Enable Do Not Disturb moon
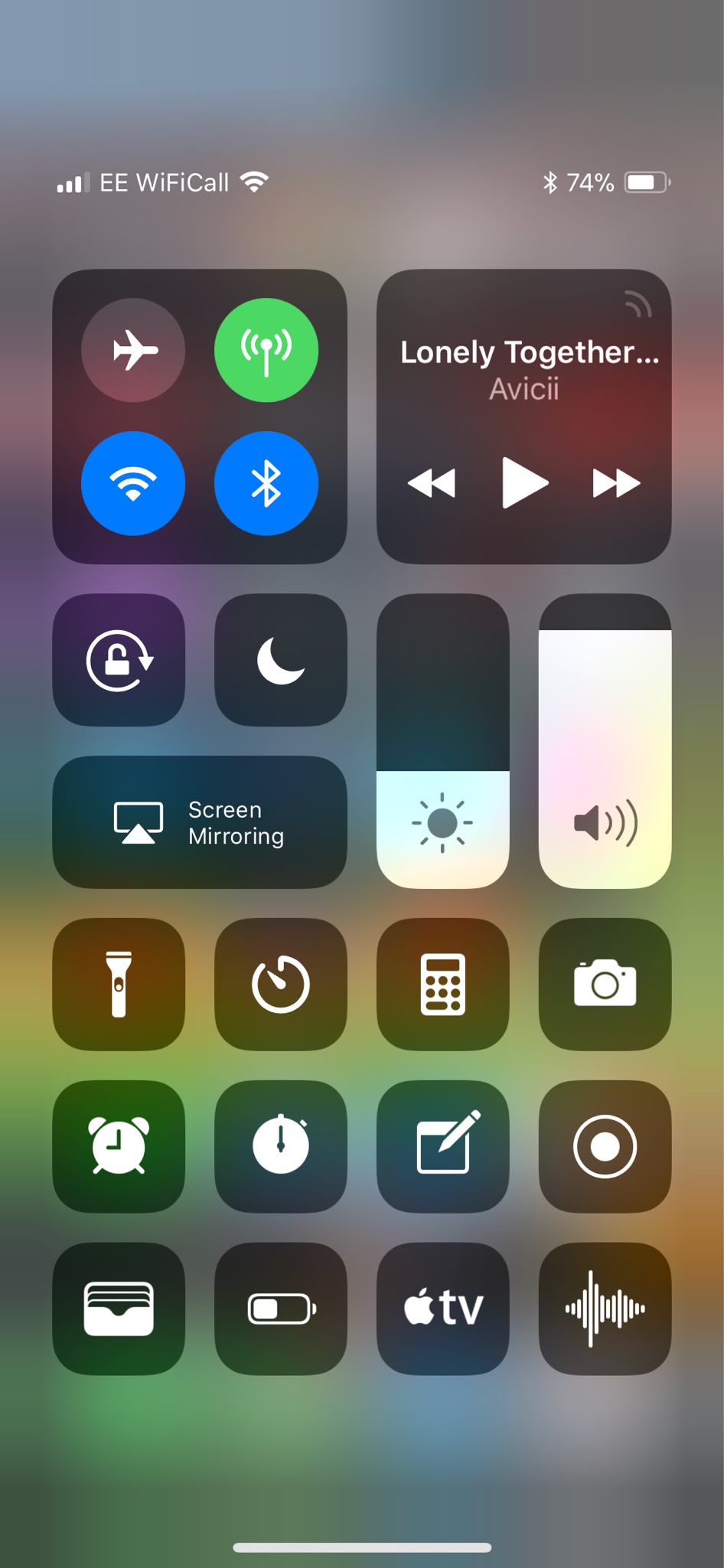Viewport: 724px width, 1568px height. click(280, 660)
